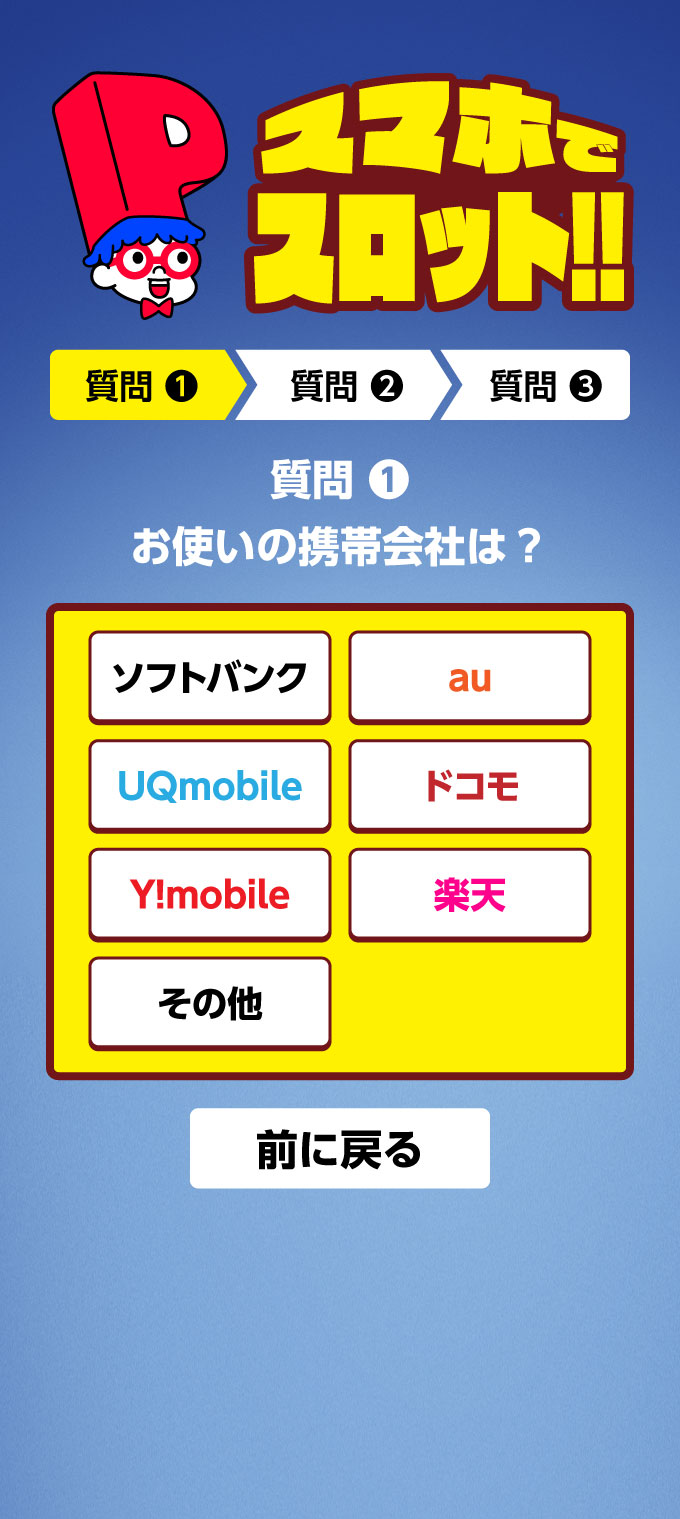This screenshot has width=680, height=1519.
Task: Choose Y!mobile as your carrier
Action: coord(210,895)
